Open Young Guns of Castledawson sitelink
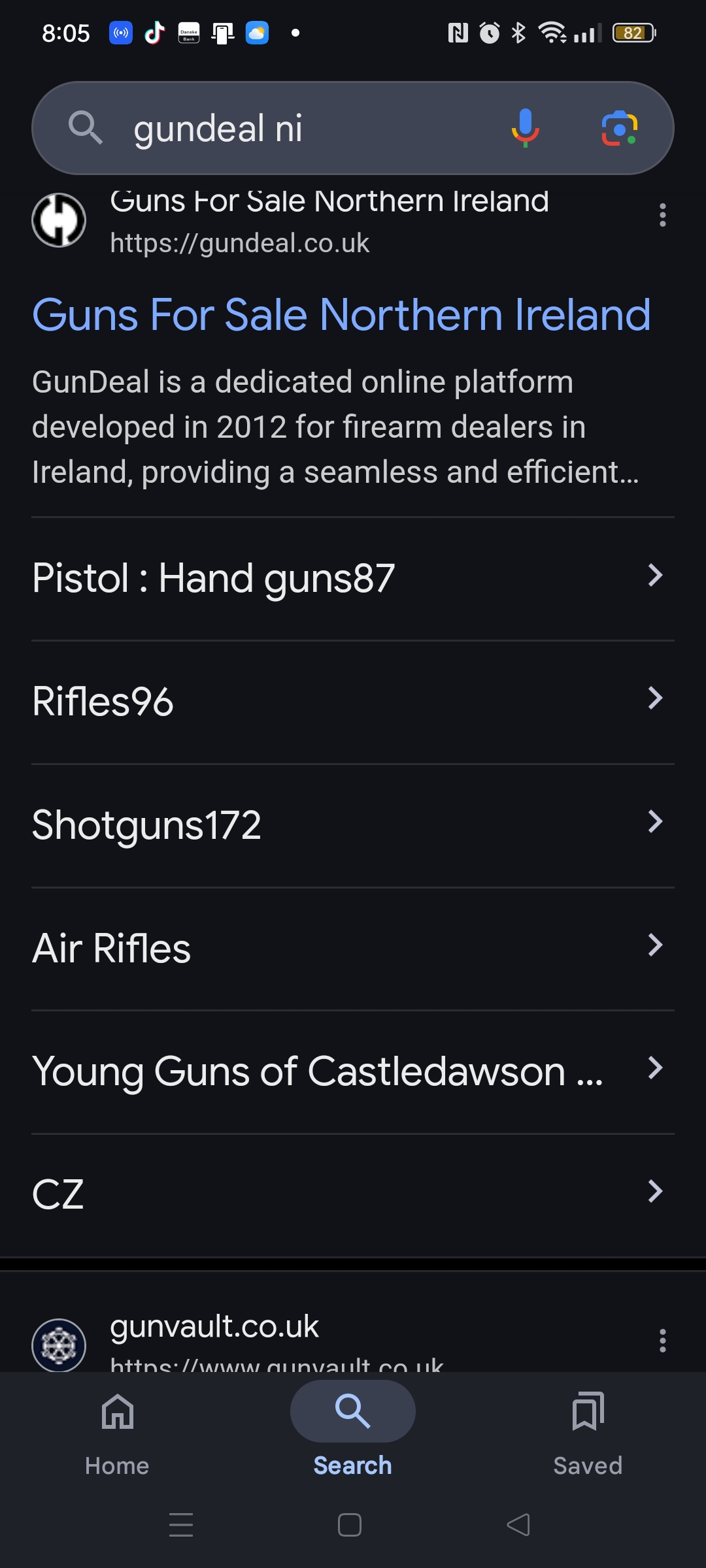The width and height of the screenshot is (706, 1568). (353, 1071)
